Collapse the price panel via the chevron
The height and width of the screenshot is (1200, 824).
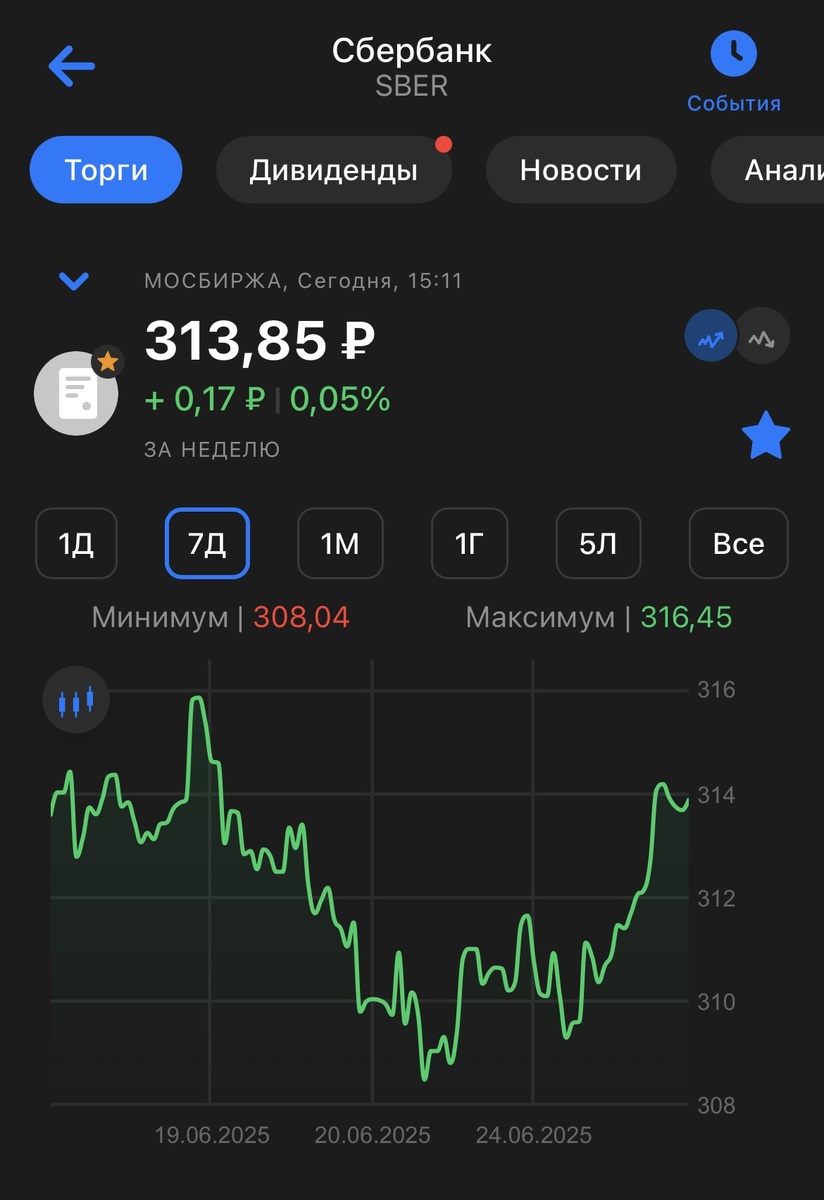[73, 281]
